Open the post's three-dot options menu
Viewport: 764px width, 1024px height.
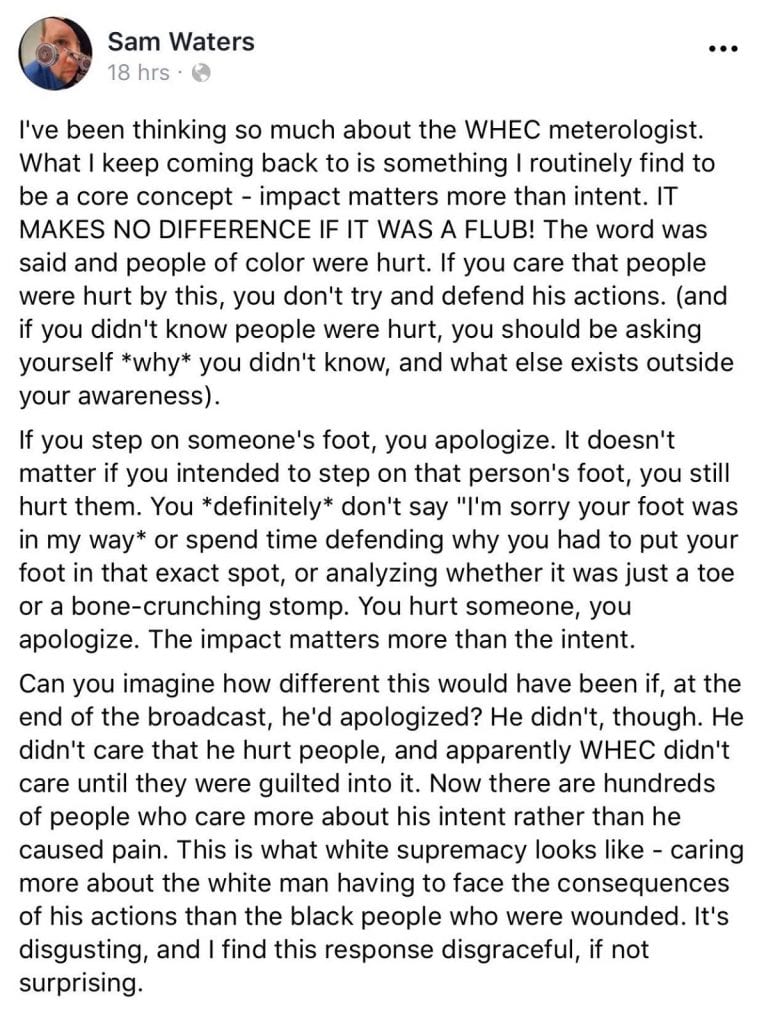[722, 47]
